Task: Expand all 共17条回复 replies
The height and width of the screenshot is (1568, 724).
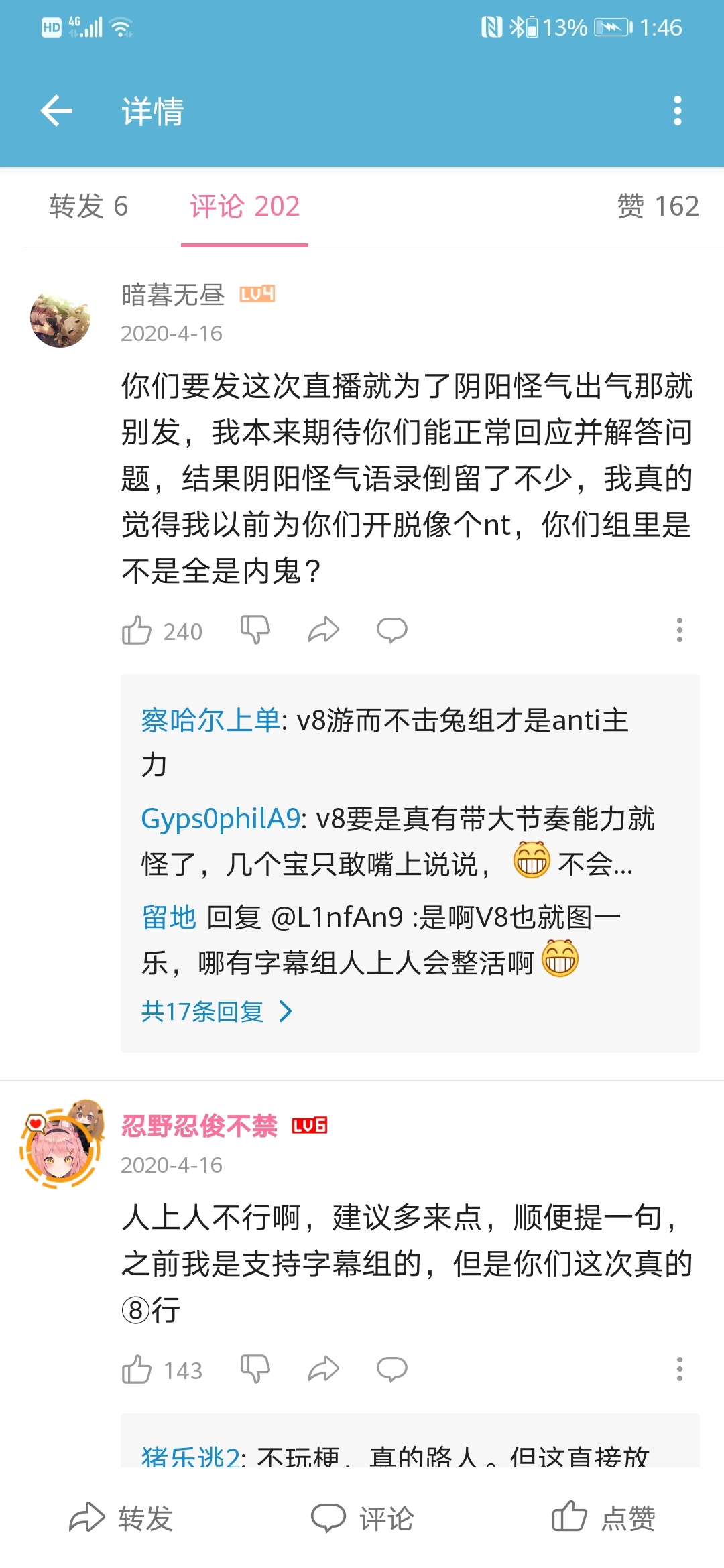Action: 216,1011
